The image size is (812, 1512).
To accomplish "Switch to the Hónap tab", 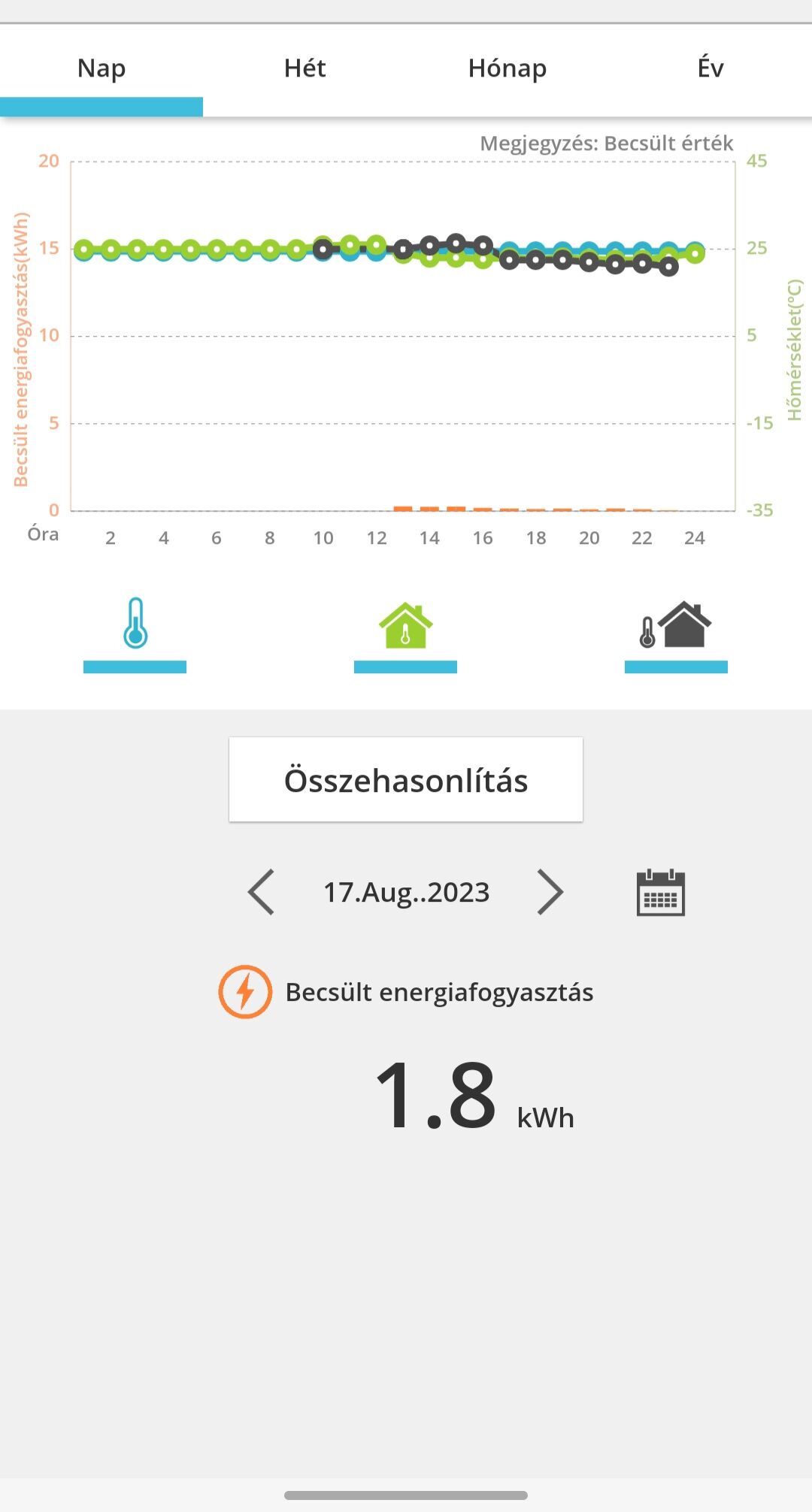I will point(507,69).
